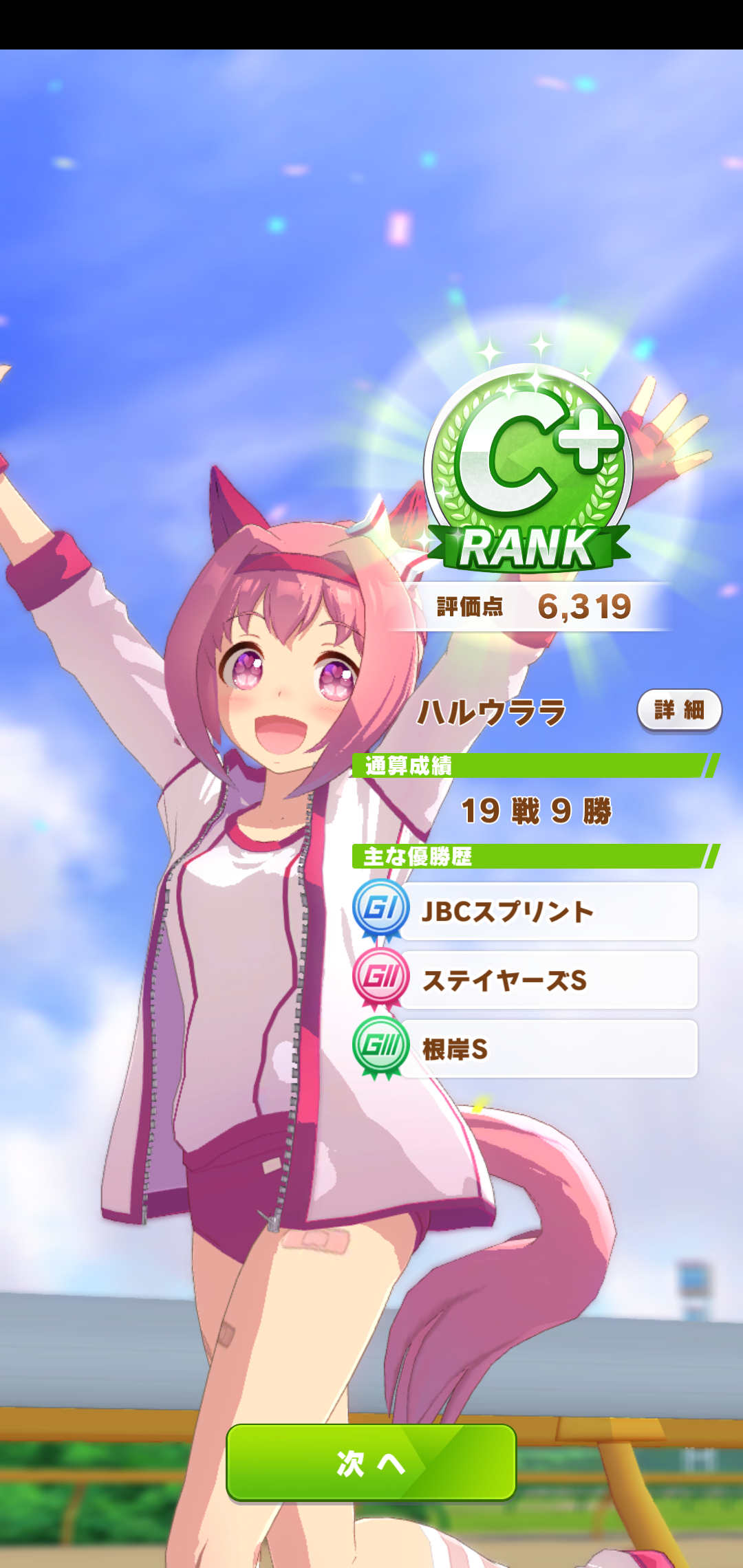Open the 詳細 details button
Screen dimensions: 743x1568
(679, 710)
